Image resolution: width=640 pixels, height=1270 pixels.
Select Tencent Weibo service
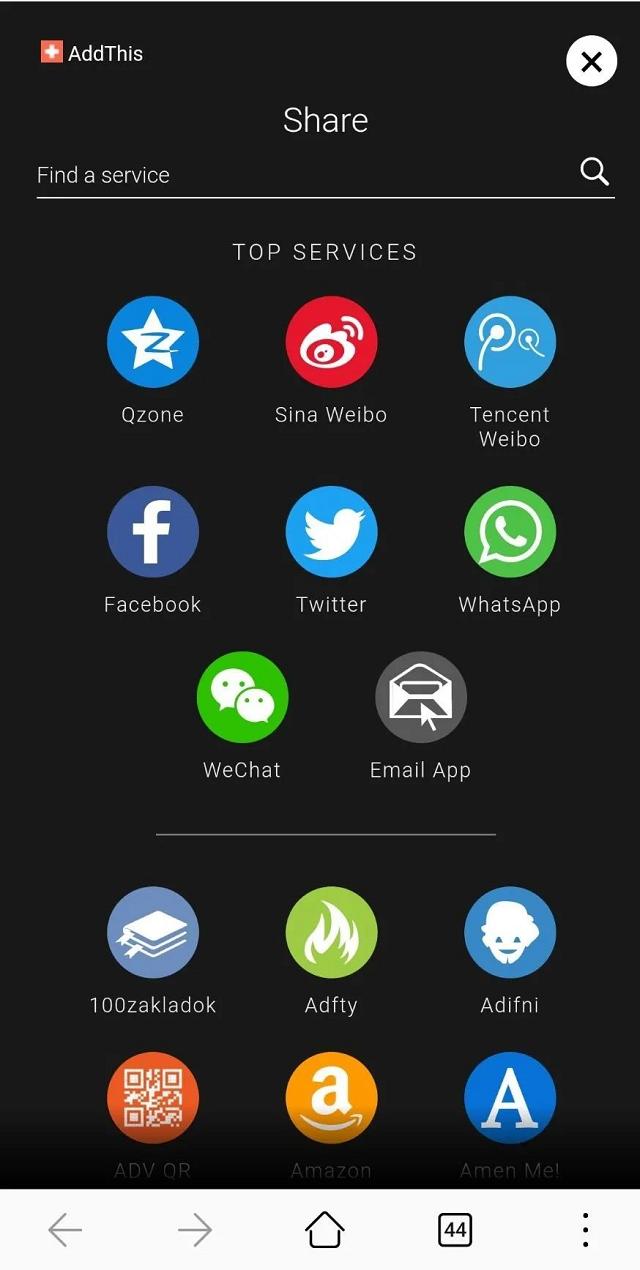click(x=510, y=342)
